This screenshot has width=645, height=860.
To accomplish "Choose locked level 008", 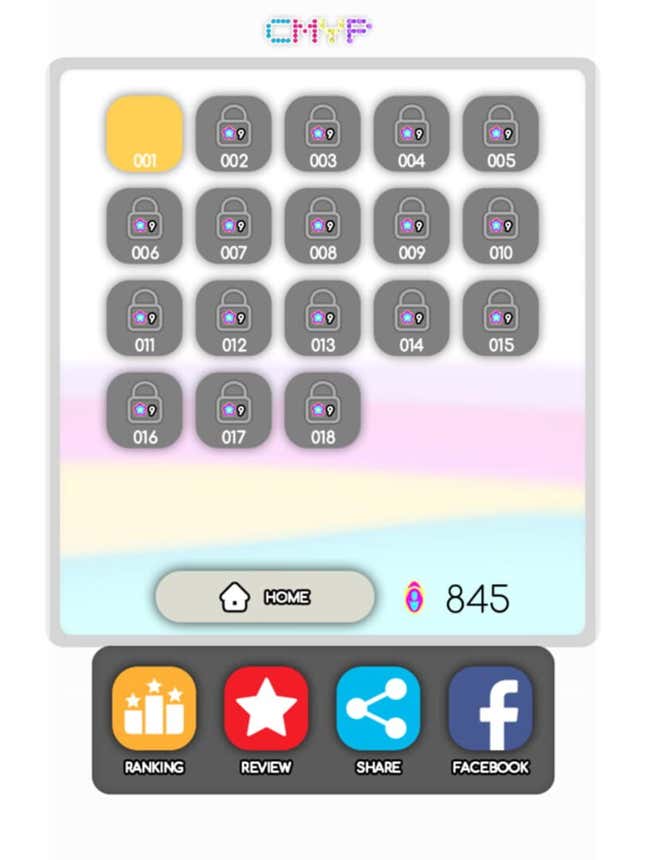I will [x=323, y=226].
